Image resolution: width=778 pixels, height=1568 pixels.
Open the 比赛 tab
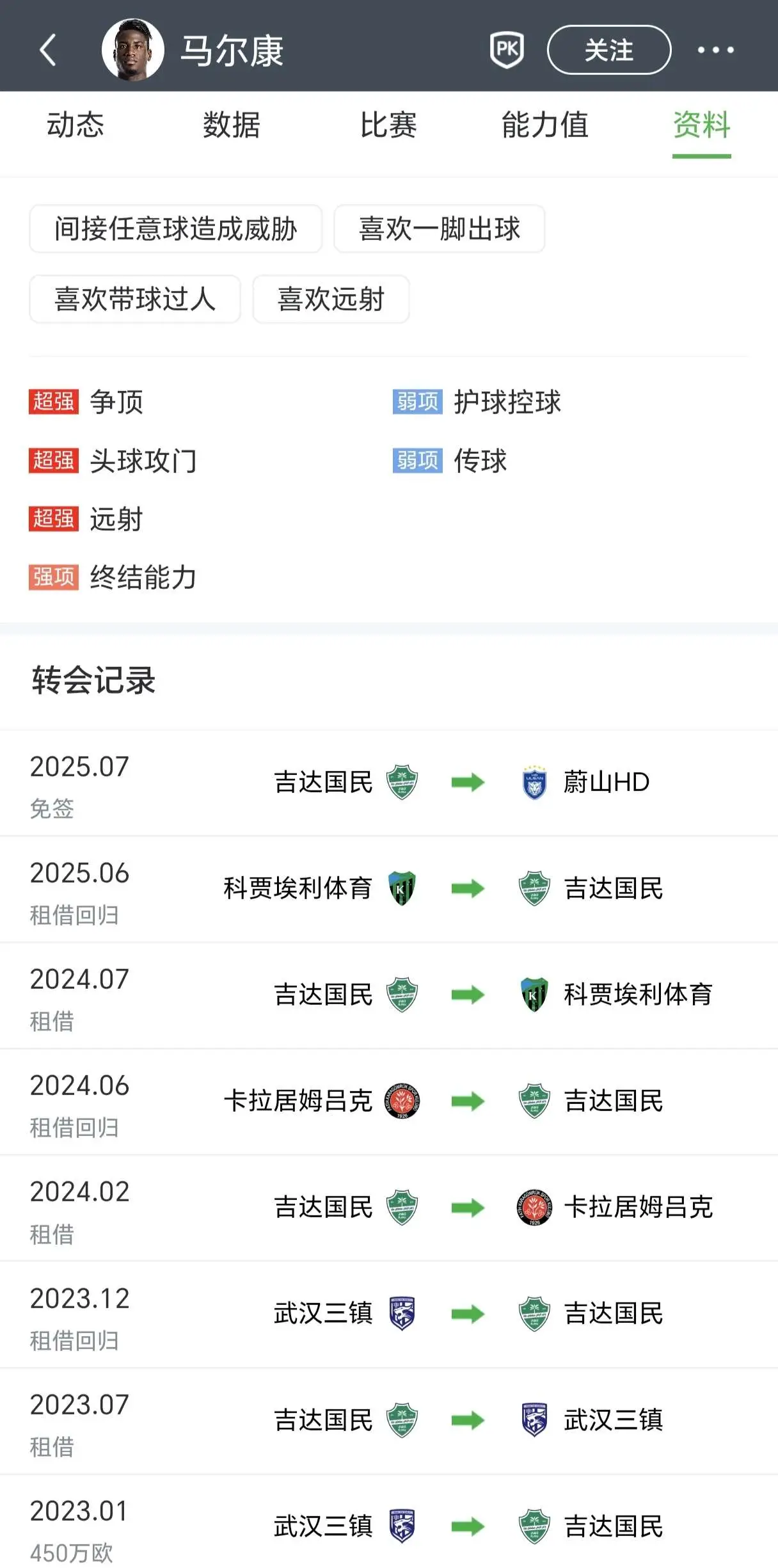tap(388, 125)
